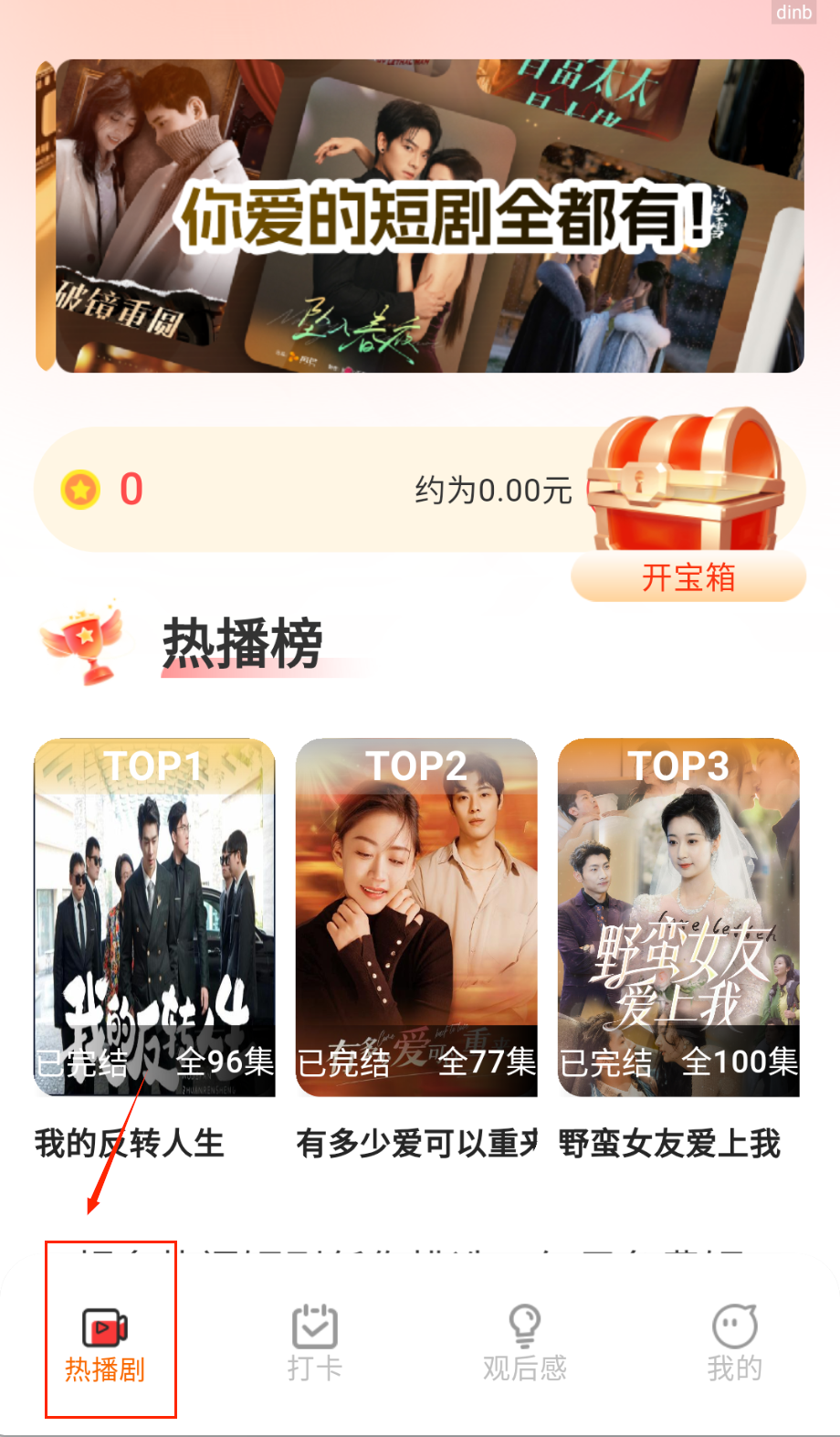Go to the 观后感 tab
The width and height of the screenshot is (840, 1437).
coord(525,1342)
